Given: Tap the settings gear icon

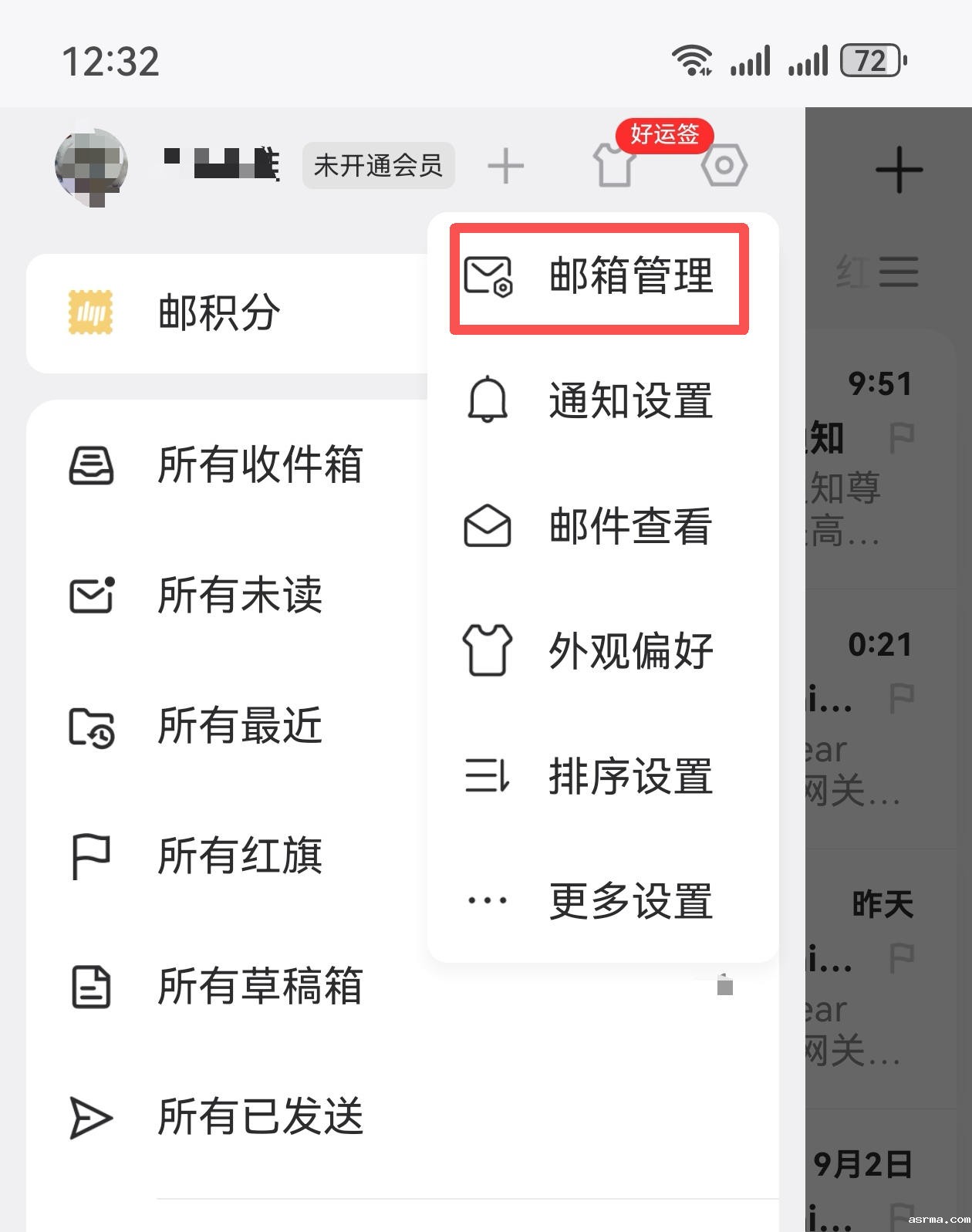Looking at the screenshot, I should tap(724, 166).
